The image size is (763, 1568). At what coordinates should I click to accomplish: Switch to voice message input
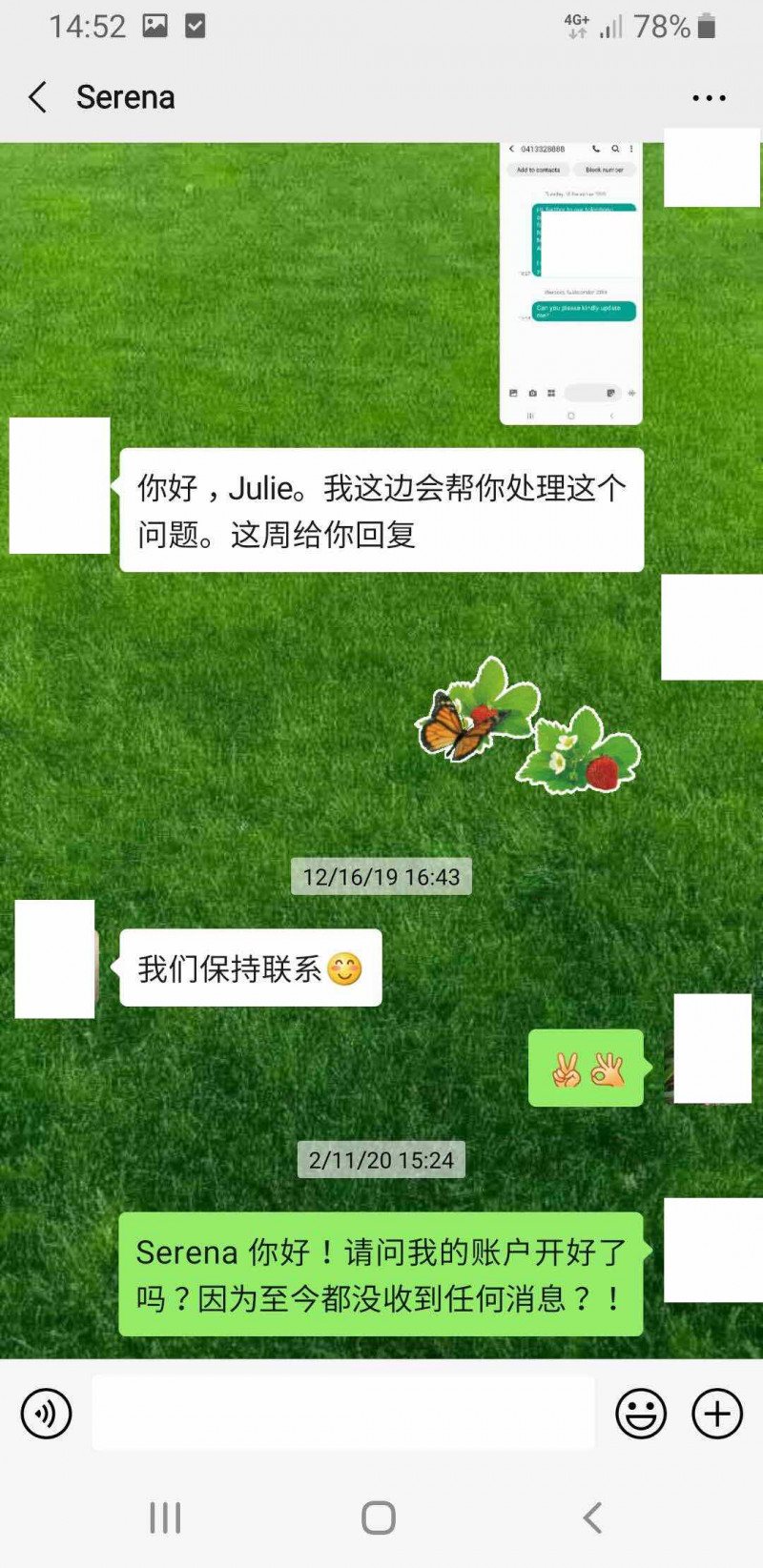[46, 1413]
